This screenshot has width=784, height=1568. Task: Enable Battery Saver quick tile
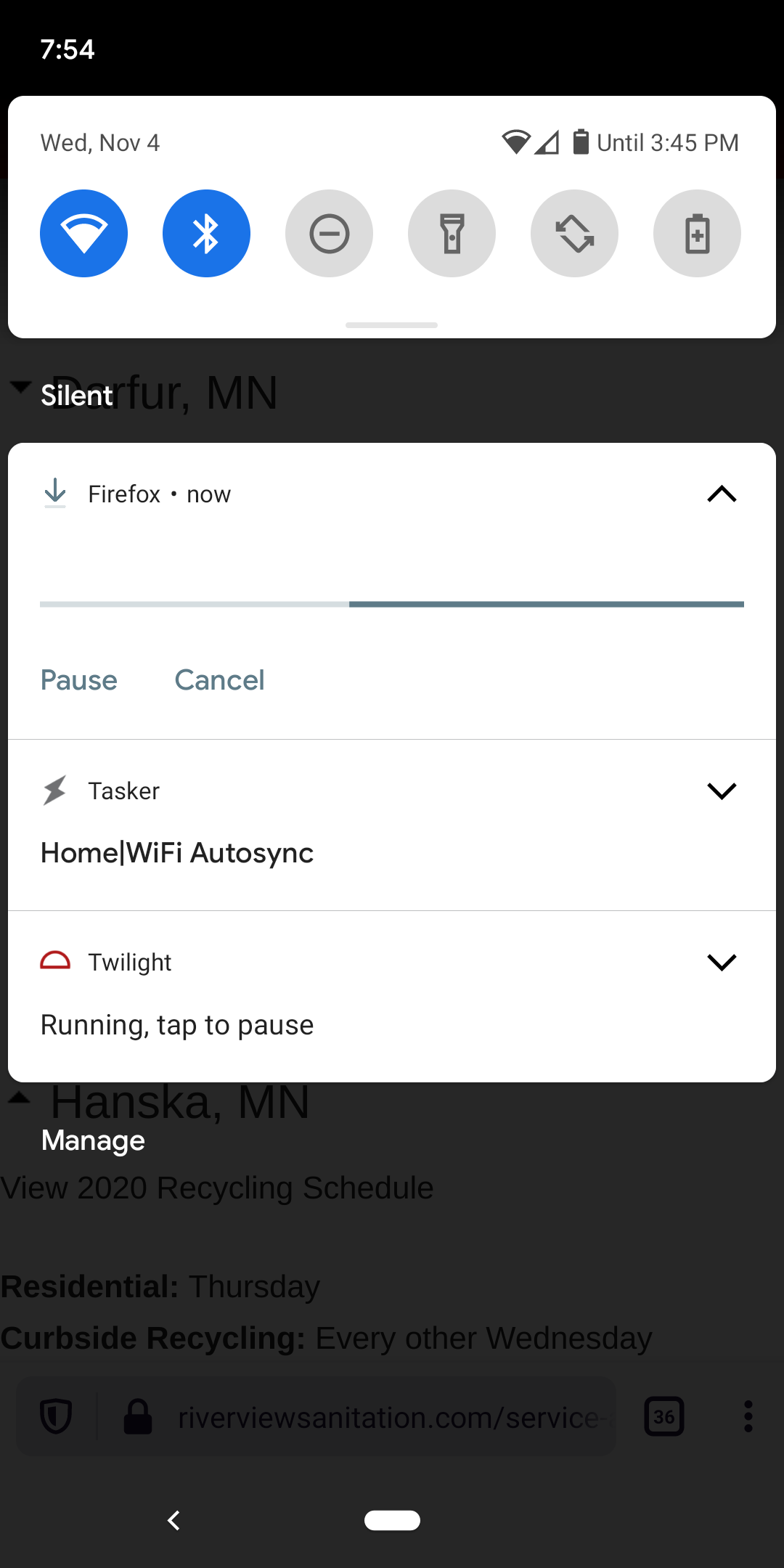pos(697,233)
